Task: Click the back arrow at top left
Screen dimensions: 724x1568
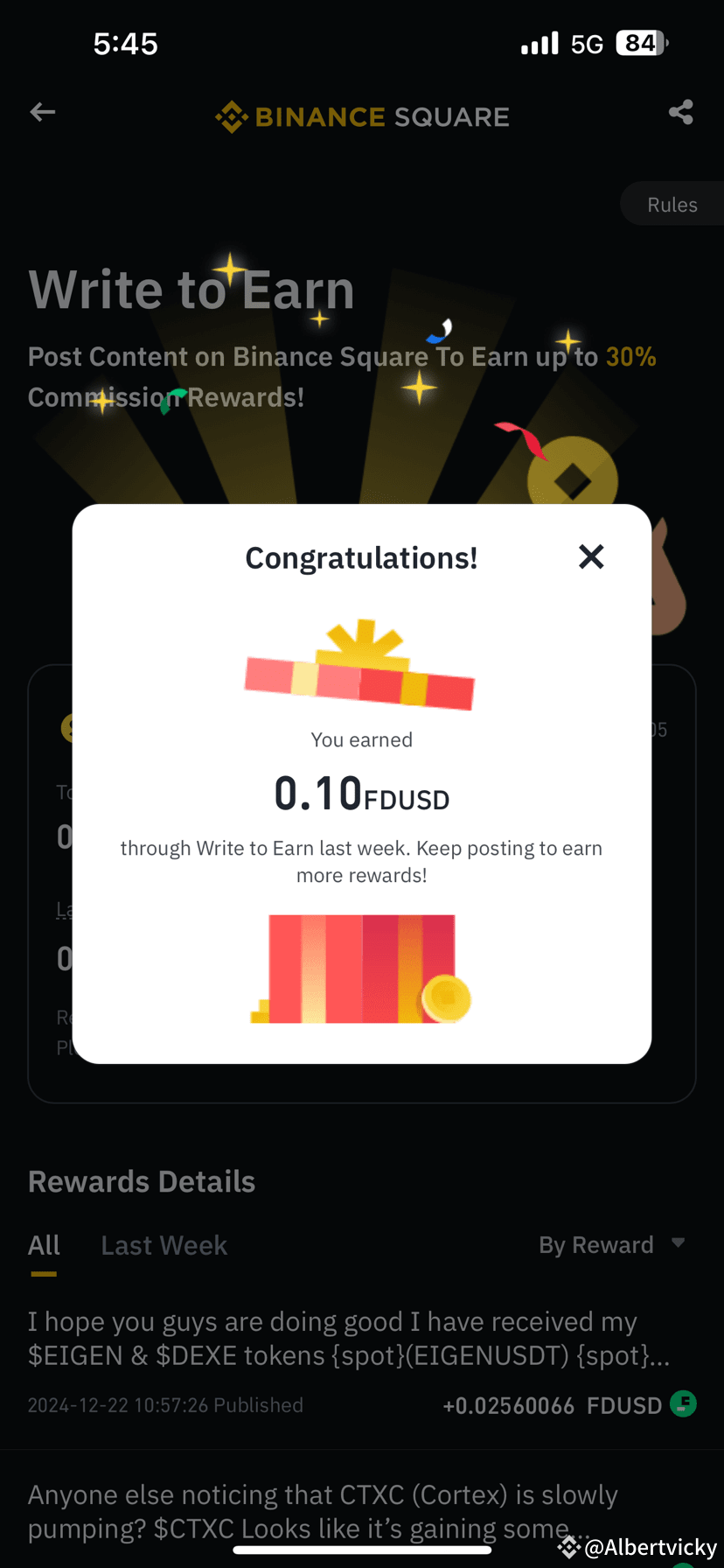Action: coord(42,111)
